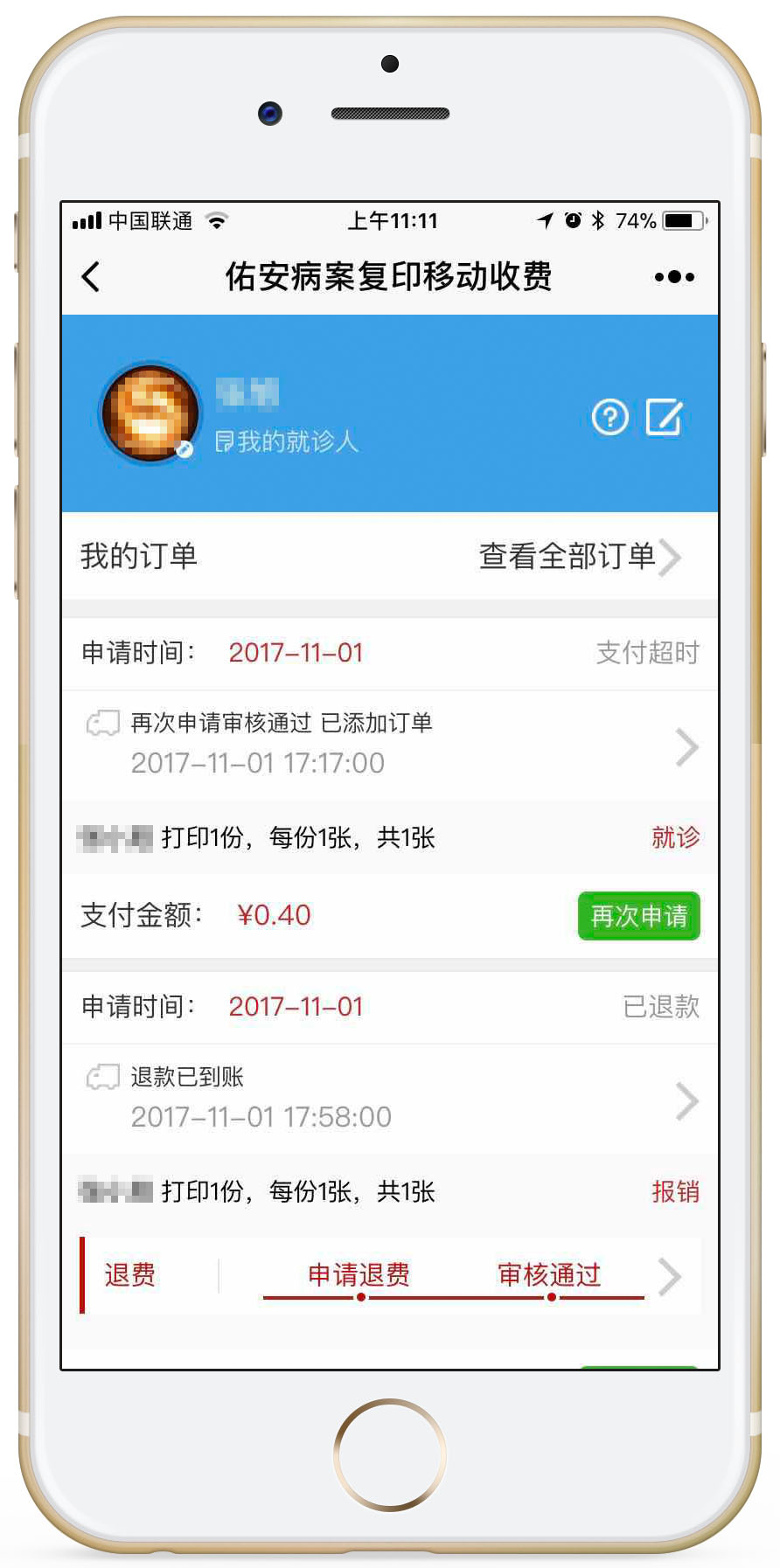Image resolution: width=780 pixels, height=1568 pixels.
Task: Open the 再次申请审核通过 order status row
Action: pos(389,745)
